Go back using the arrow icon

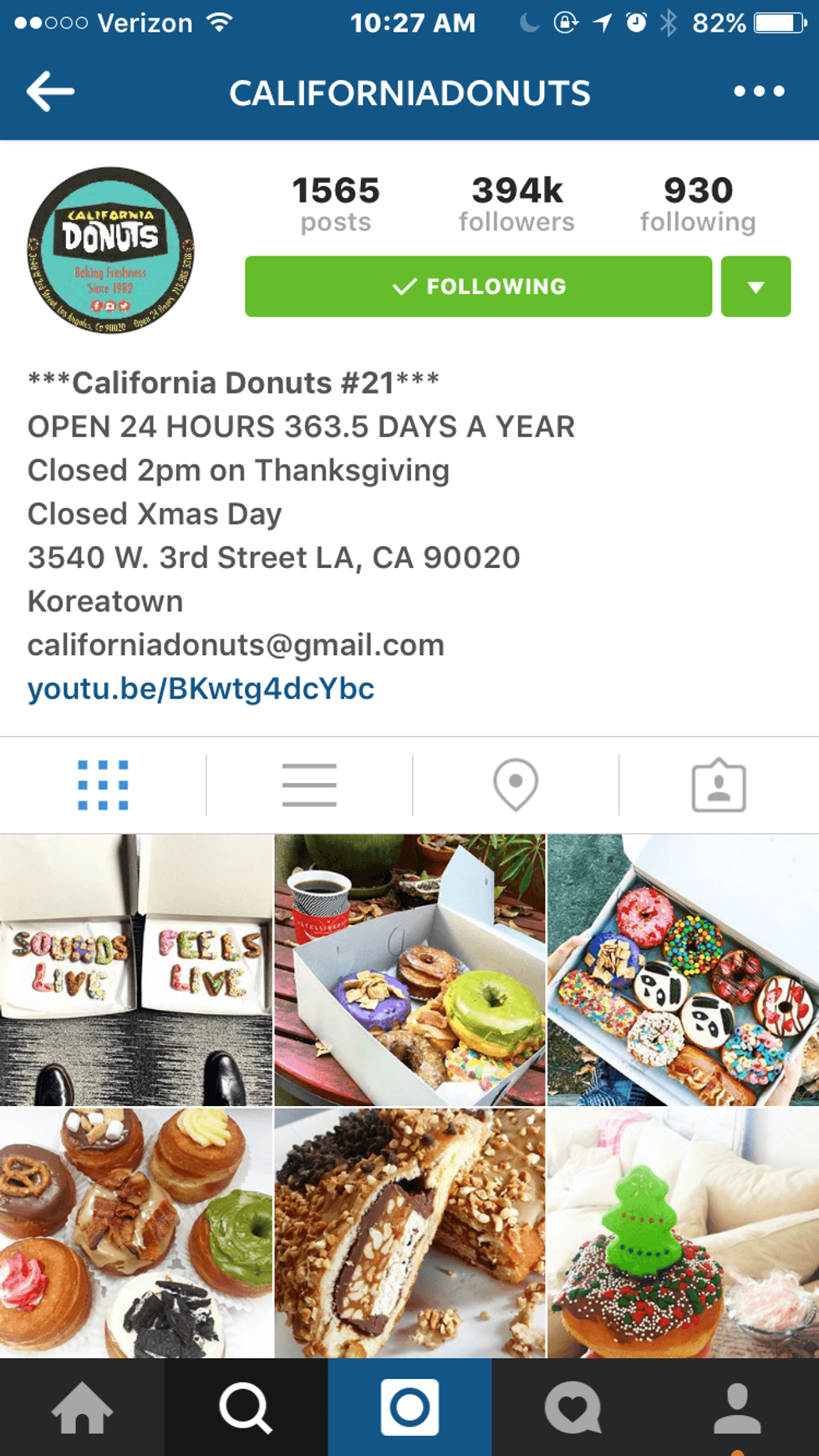[51, 92]
